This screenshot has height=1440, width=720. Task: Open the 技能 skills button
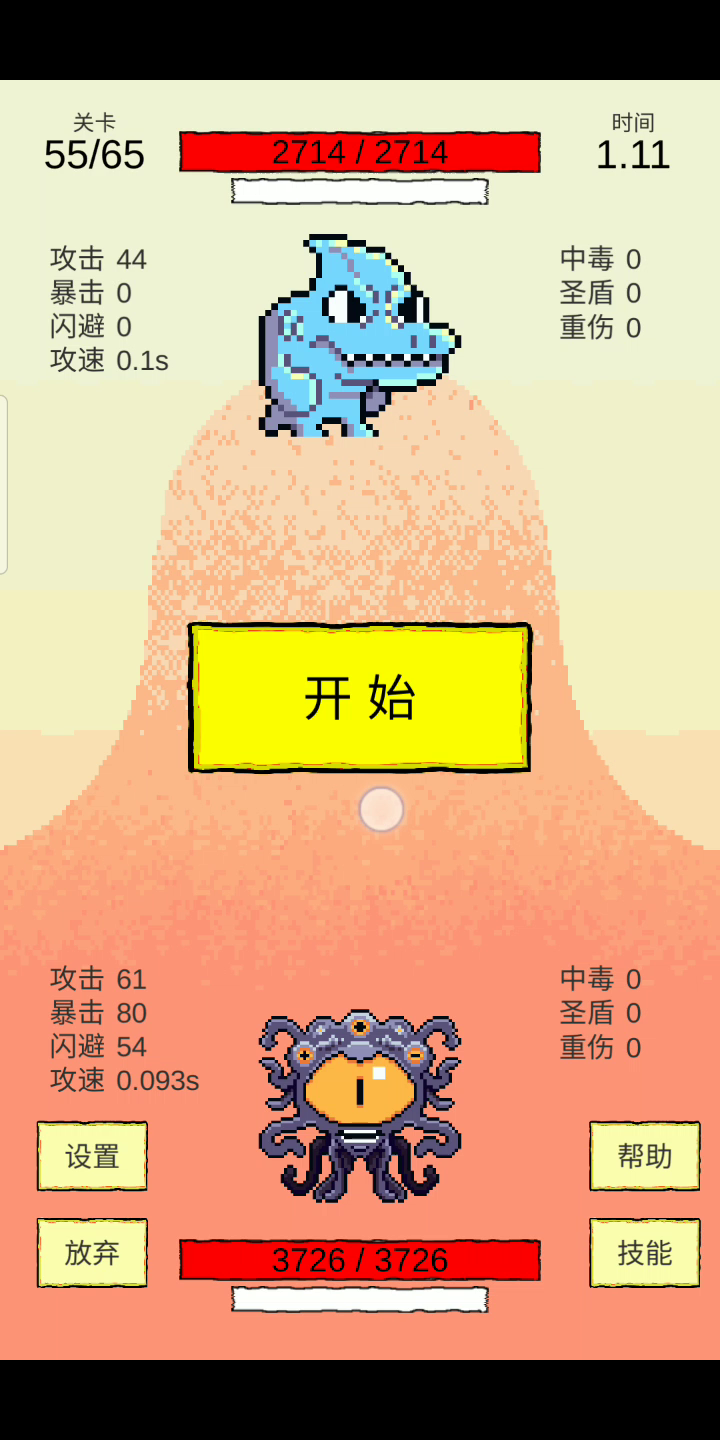tap(644, 1252)
